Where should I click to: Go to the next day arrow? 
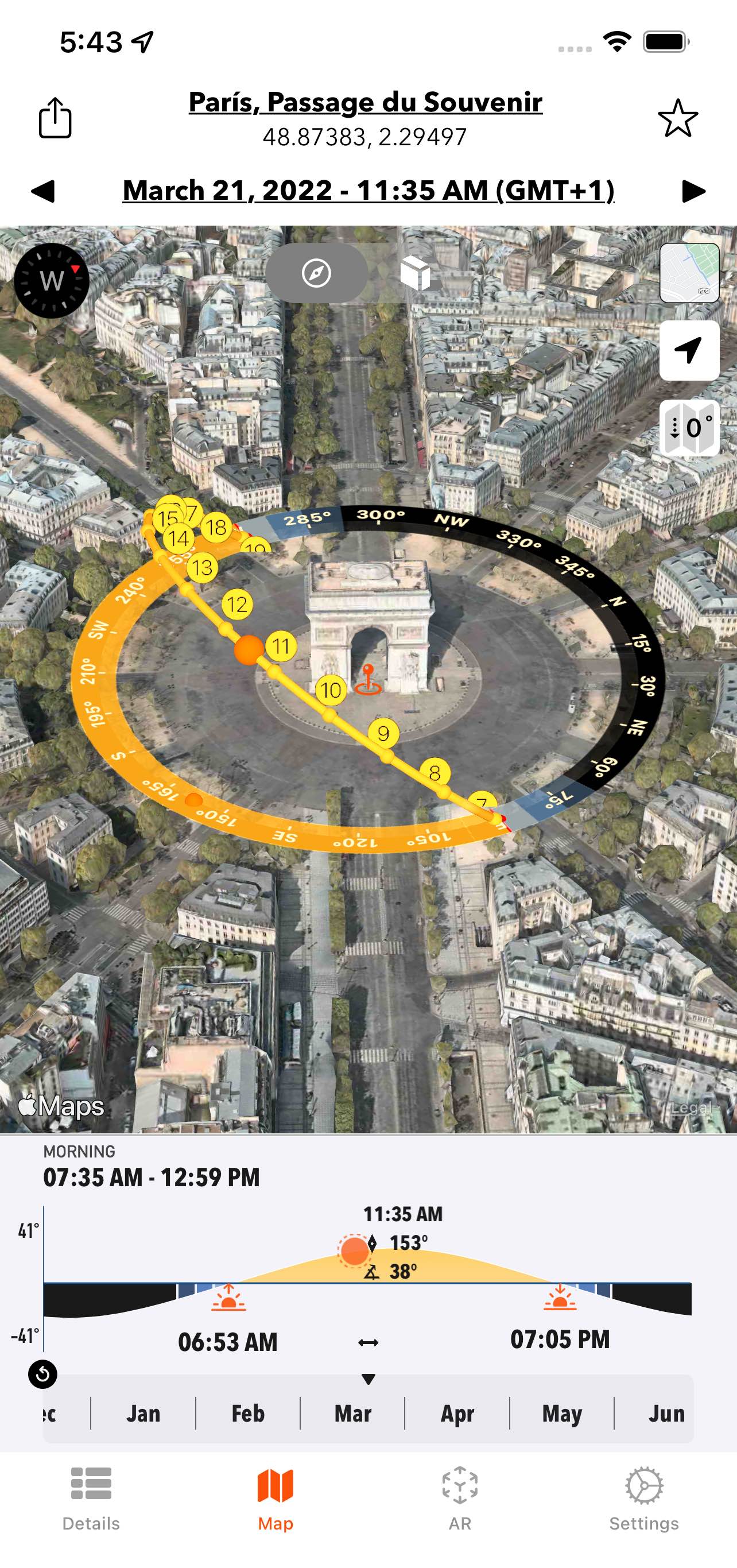click(x=693, y=191)
